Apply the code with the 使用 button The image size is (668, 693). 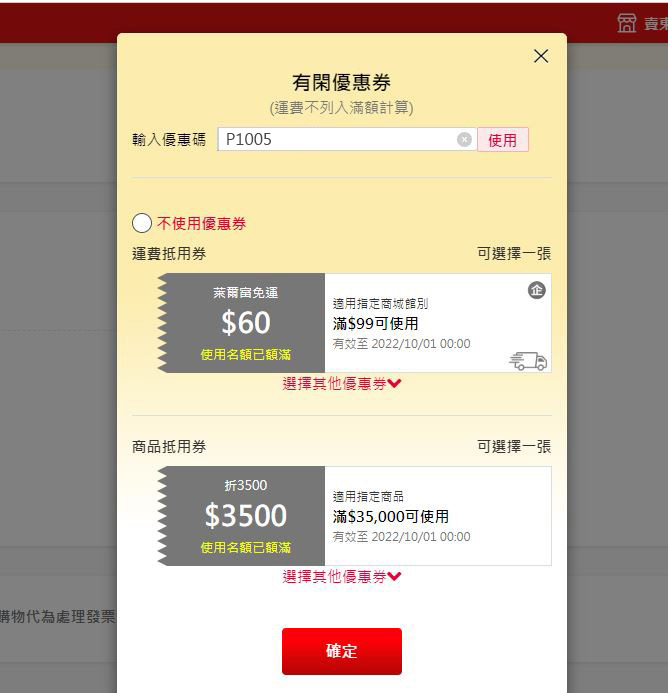click(502, 140)
